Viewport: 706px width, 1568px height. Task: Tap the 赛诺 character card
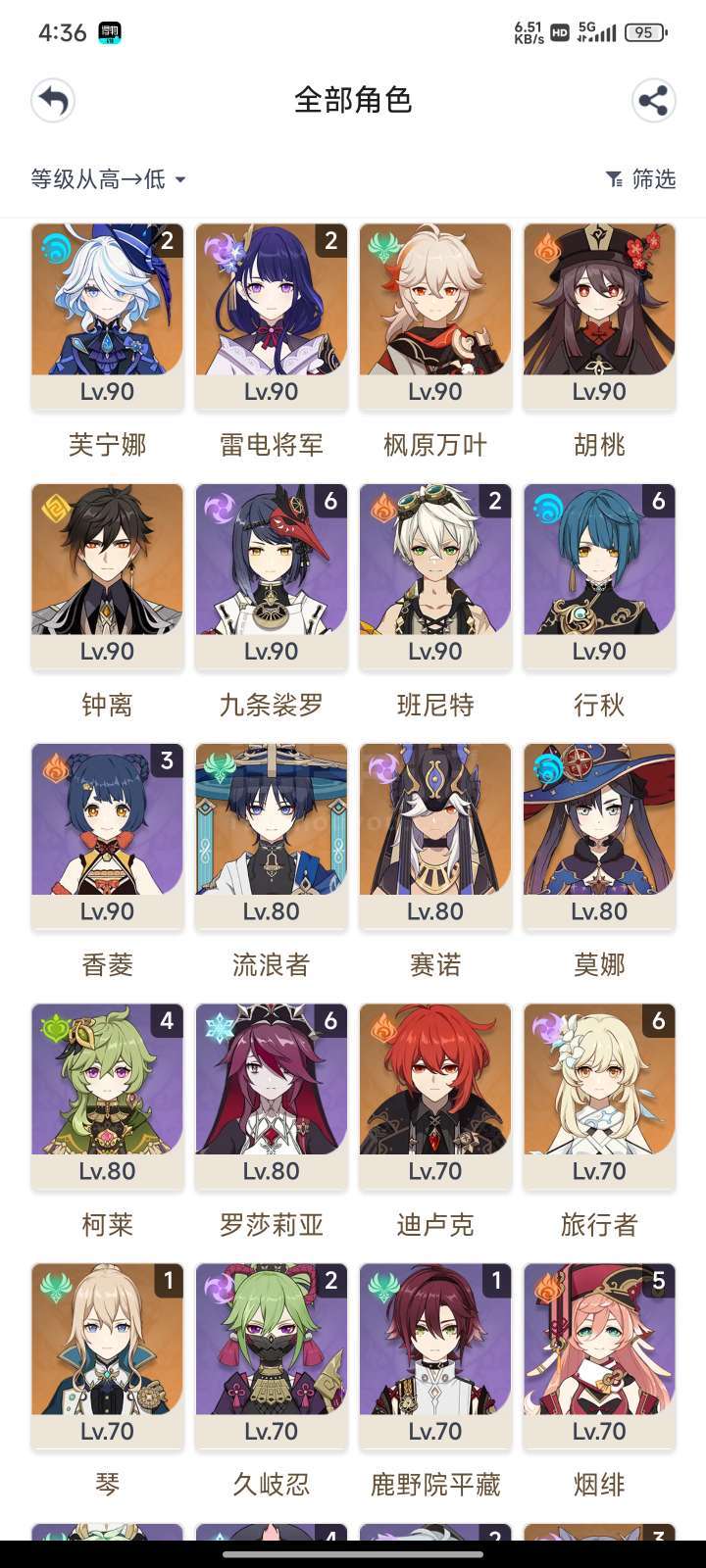pyautogui.click(x=434, y=835)
